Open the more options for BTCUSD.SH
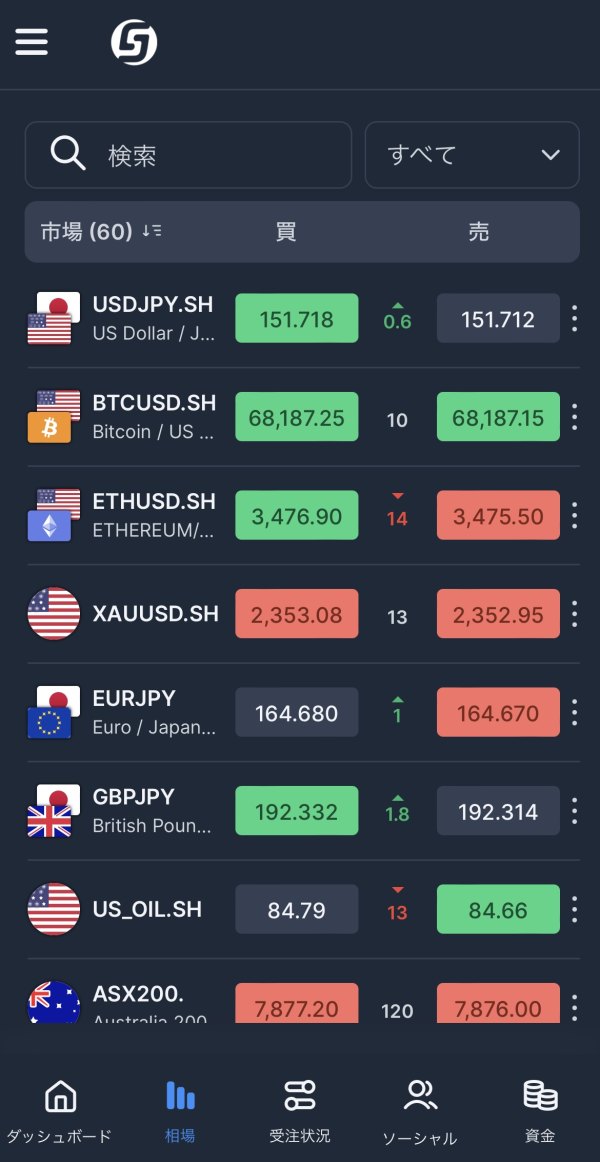The image size is (600, 1162). [574, 417]
